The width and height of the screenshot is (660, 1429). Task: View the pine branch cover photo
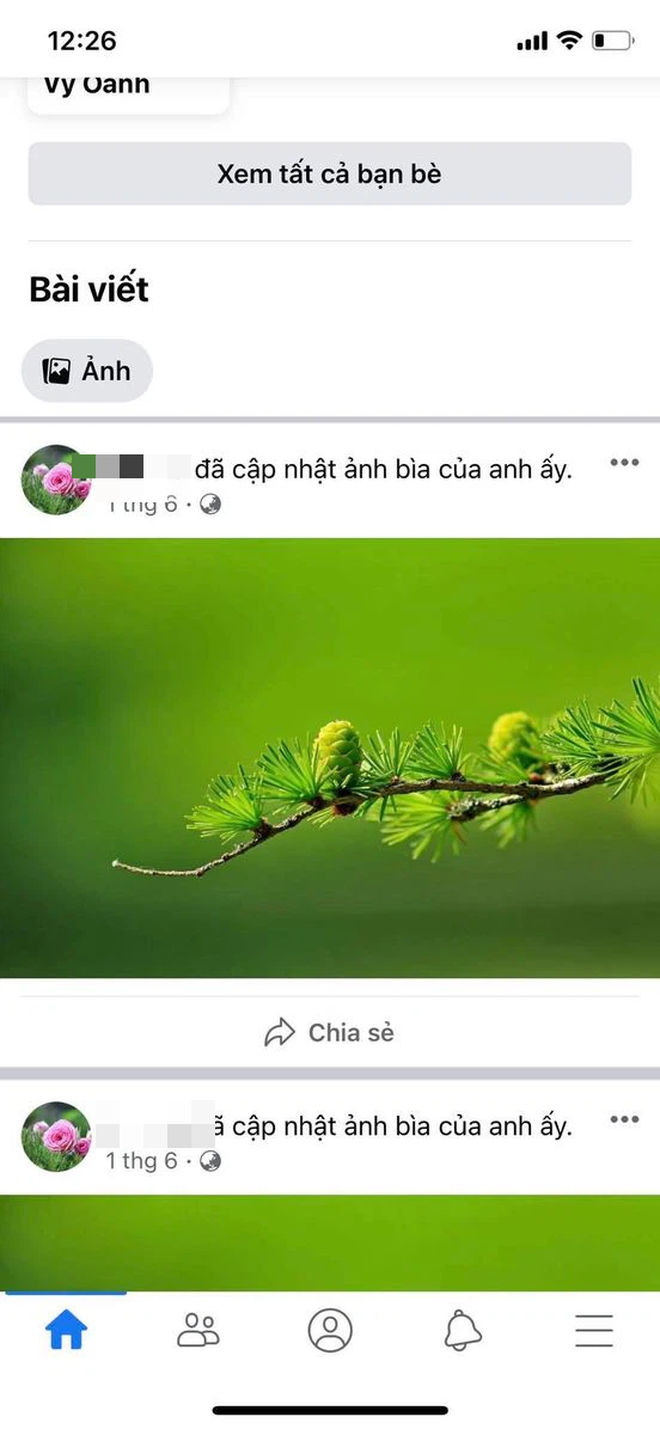pos(330,757)
